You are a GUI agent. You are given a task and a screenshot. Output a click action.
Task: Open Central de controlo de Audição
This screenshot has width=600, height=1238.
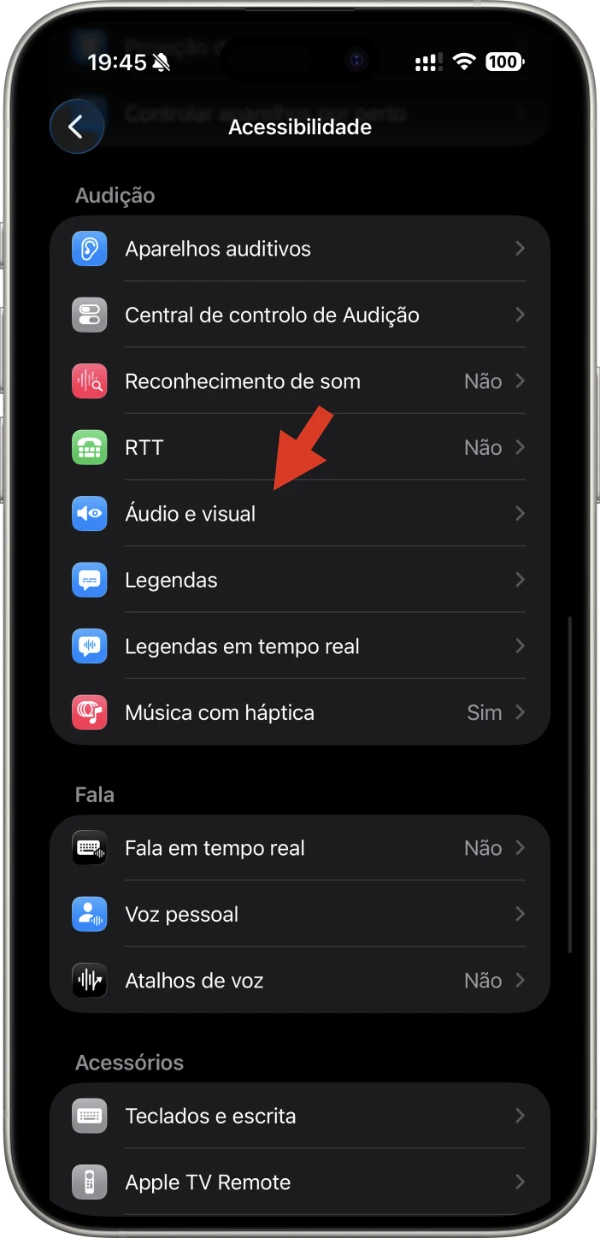click(x=300, y=315)
